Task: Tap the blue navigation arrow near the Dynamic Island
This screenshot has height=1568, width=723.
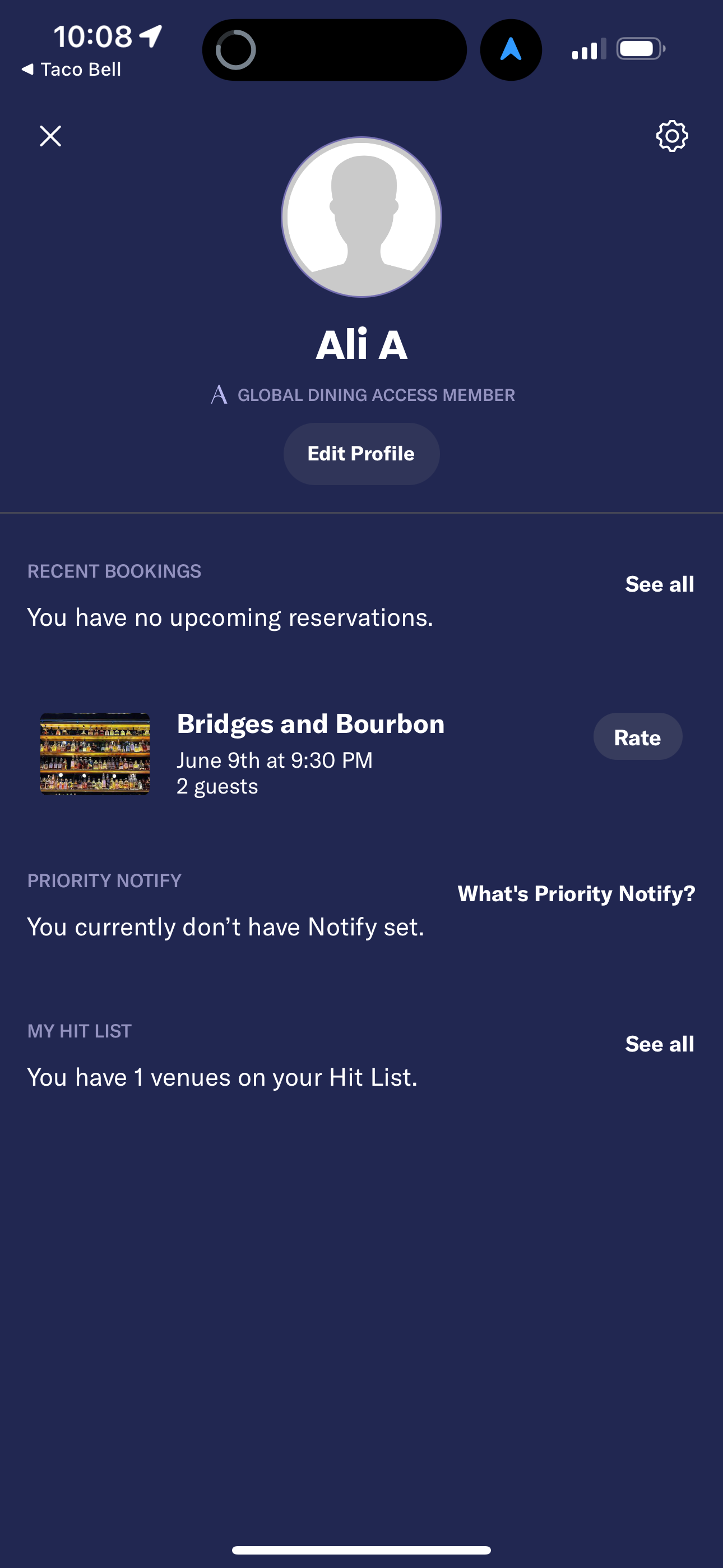Action: click(511, 49)
